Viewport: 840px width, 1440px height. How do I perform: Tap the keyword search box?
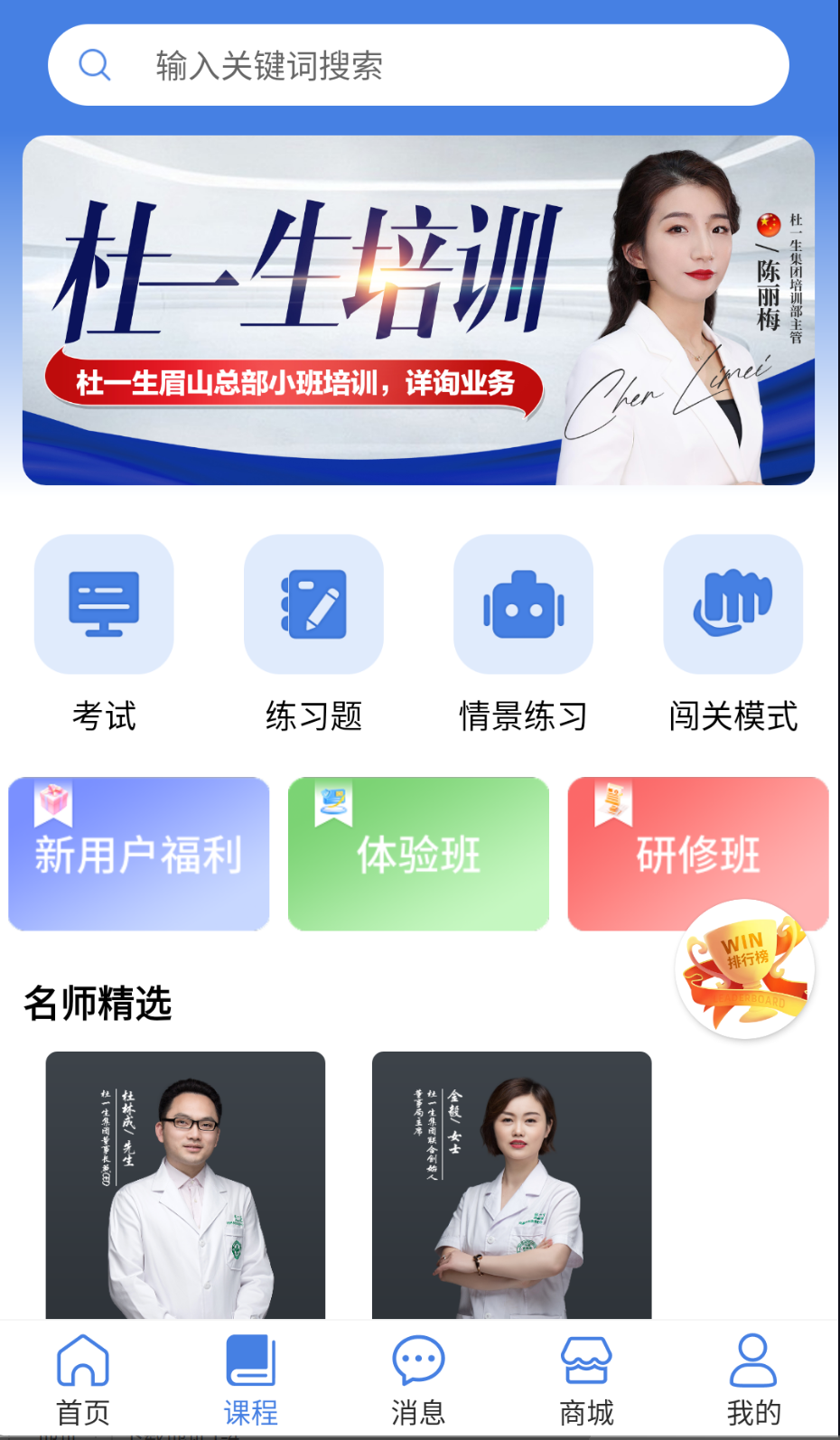point(418,65)
